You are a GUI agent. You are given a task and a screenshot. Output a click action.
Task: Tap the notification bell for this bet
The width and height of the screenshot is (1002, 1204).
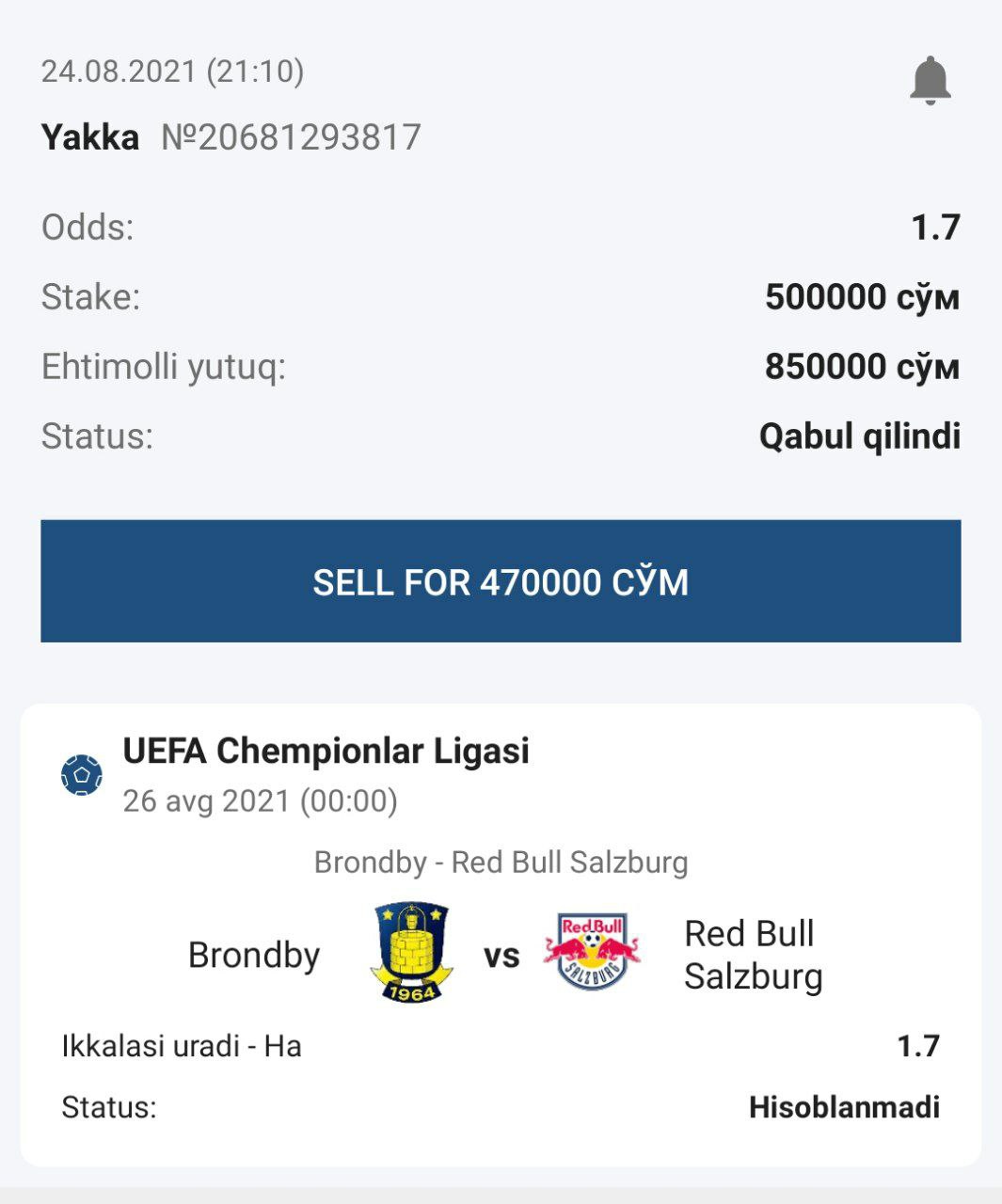pos(930,81)
